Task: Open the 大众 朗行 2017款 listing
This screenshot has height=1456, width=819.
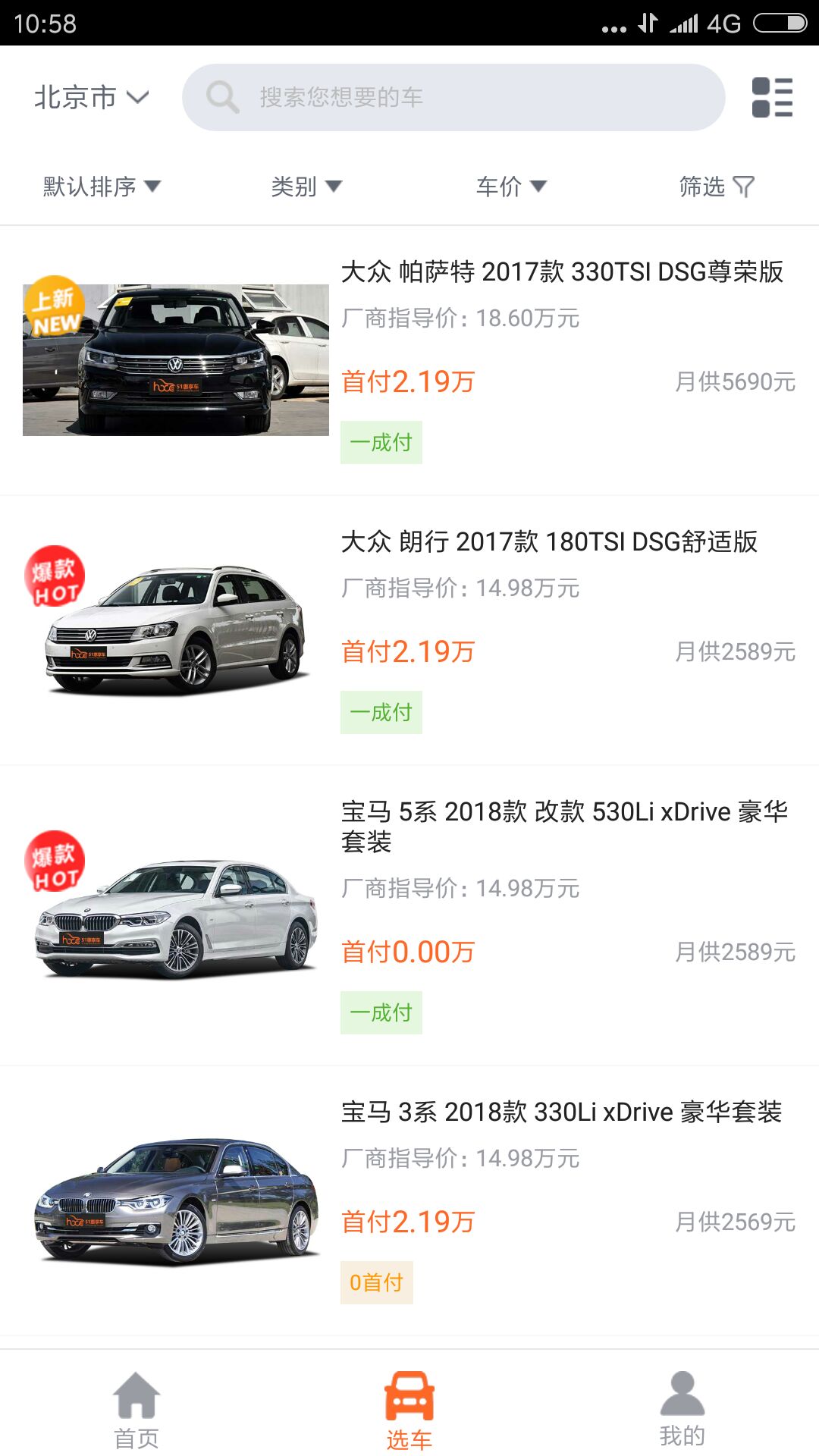Action: (409, 630)
